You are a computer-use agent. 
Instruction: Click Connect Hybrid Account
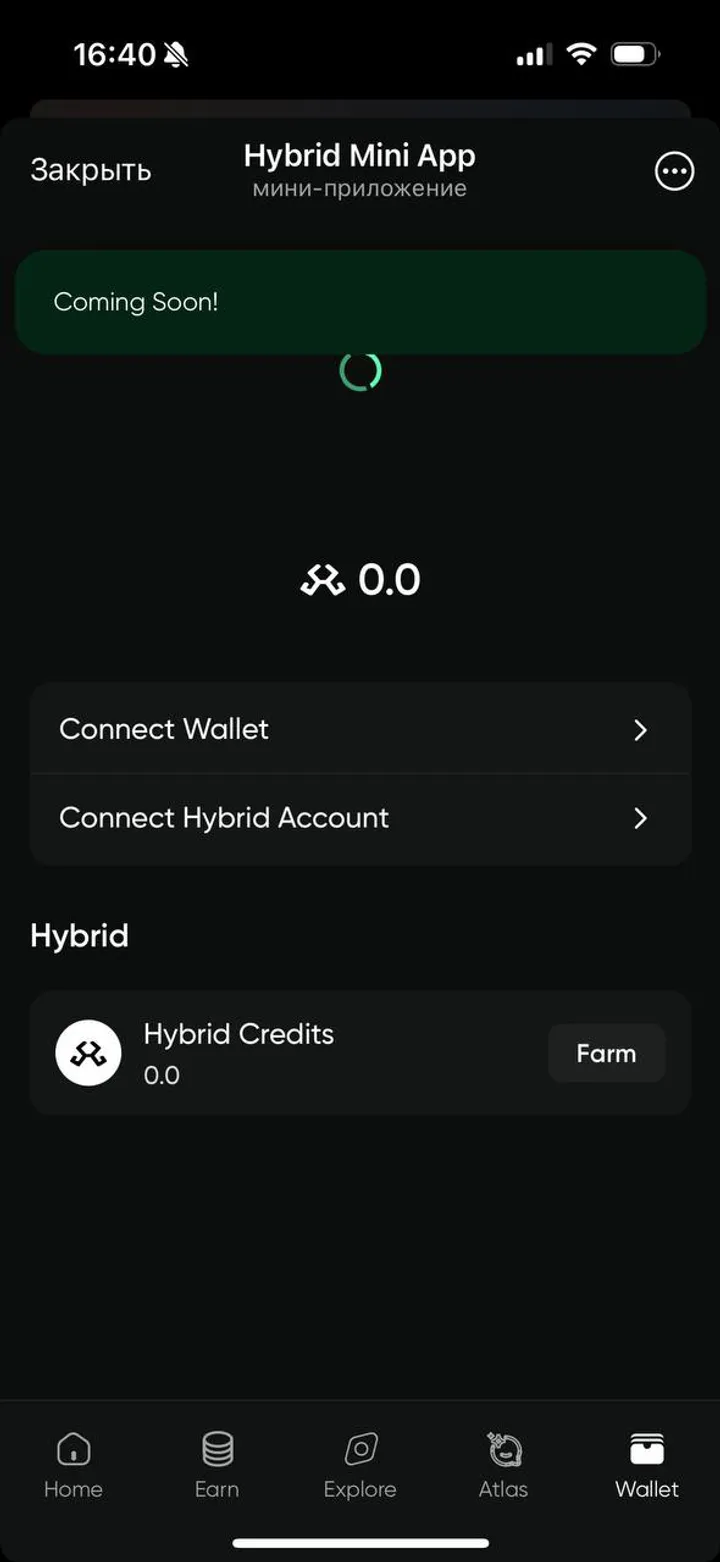tap(224, 818)
